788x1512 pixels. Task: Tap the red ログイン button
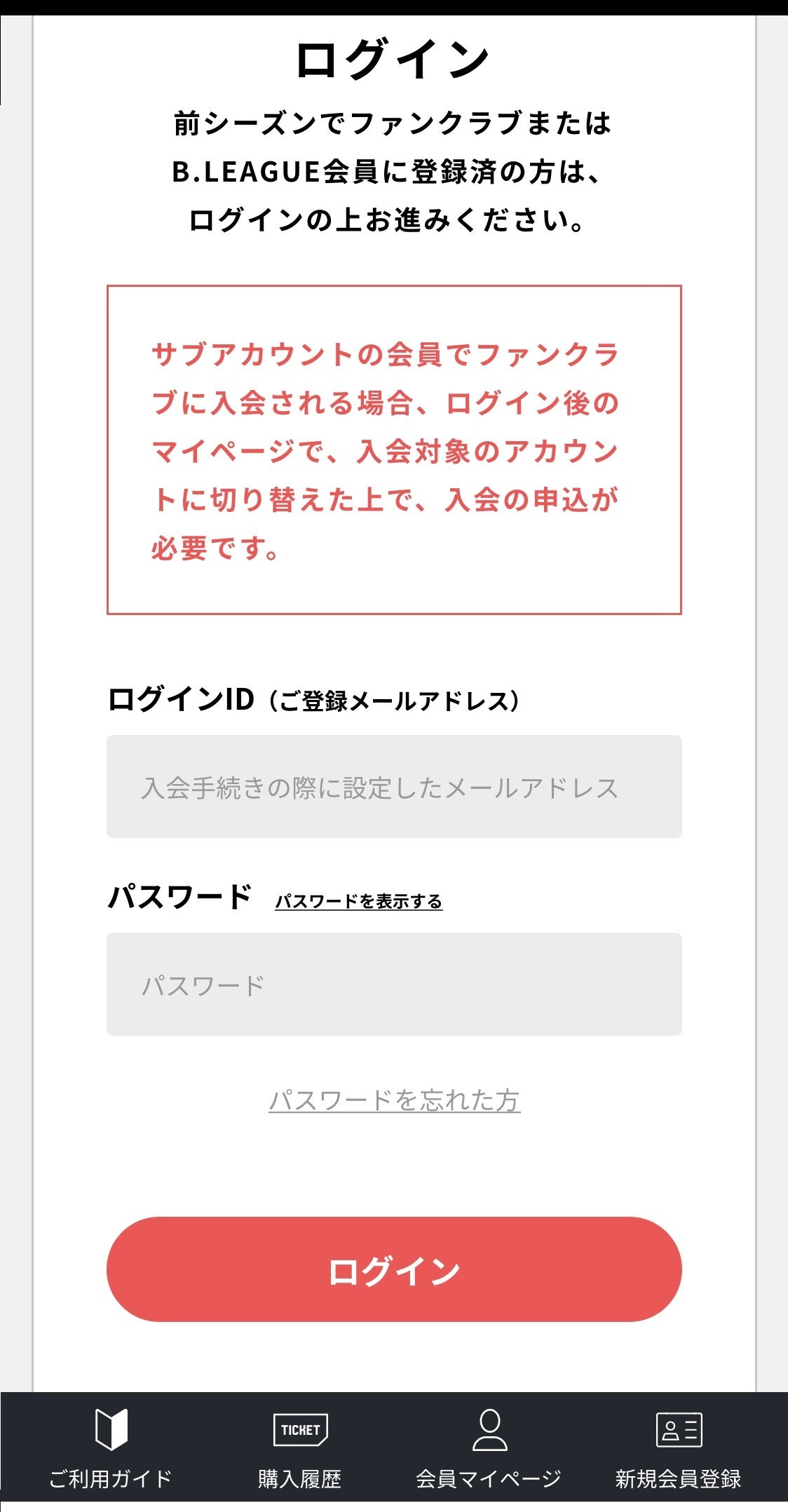click(394, 1269)
